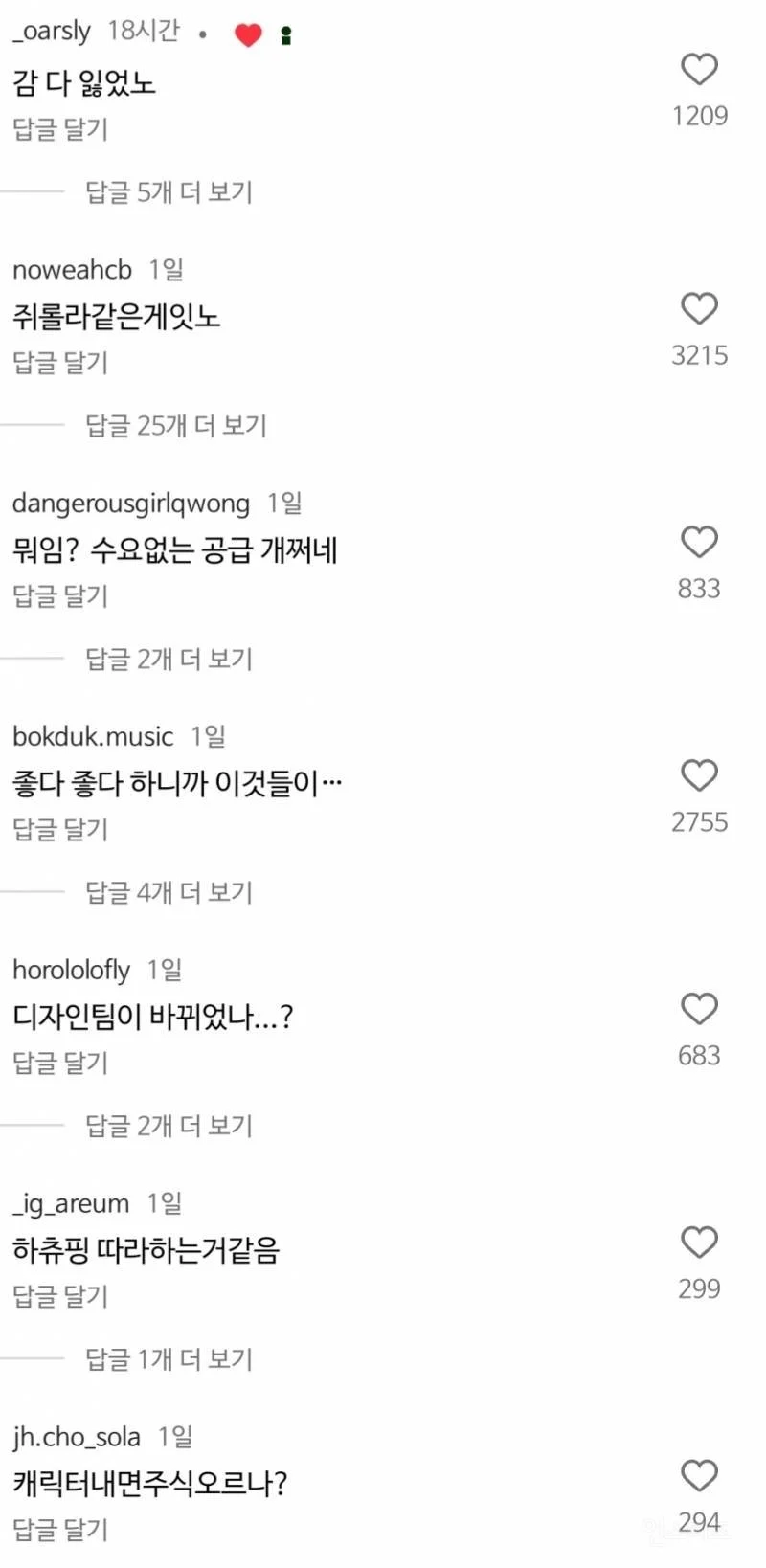The height and width of the screenshot is (1568, 766).
Task: Tap '답글 달기' under _ig_areum's comment
Action: tap(58, 1295)
